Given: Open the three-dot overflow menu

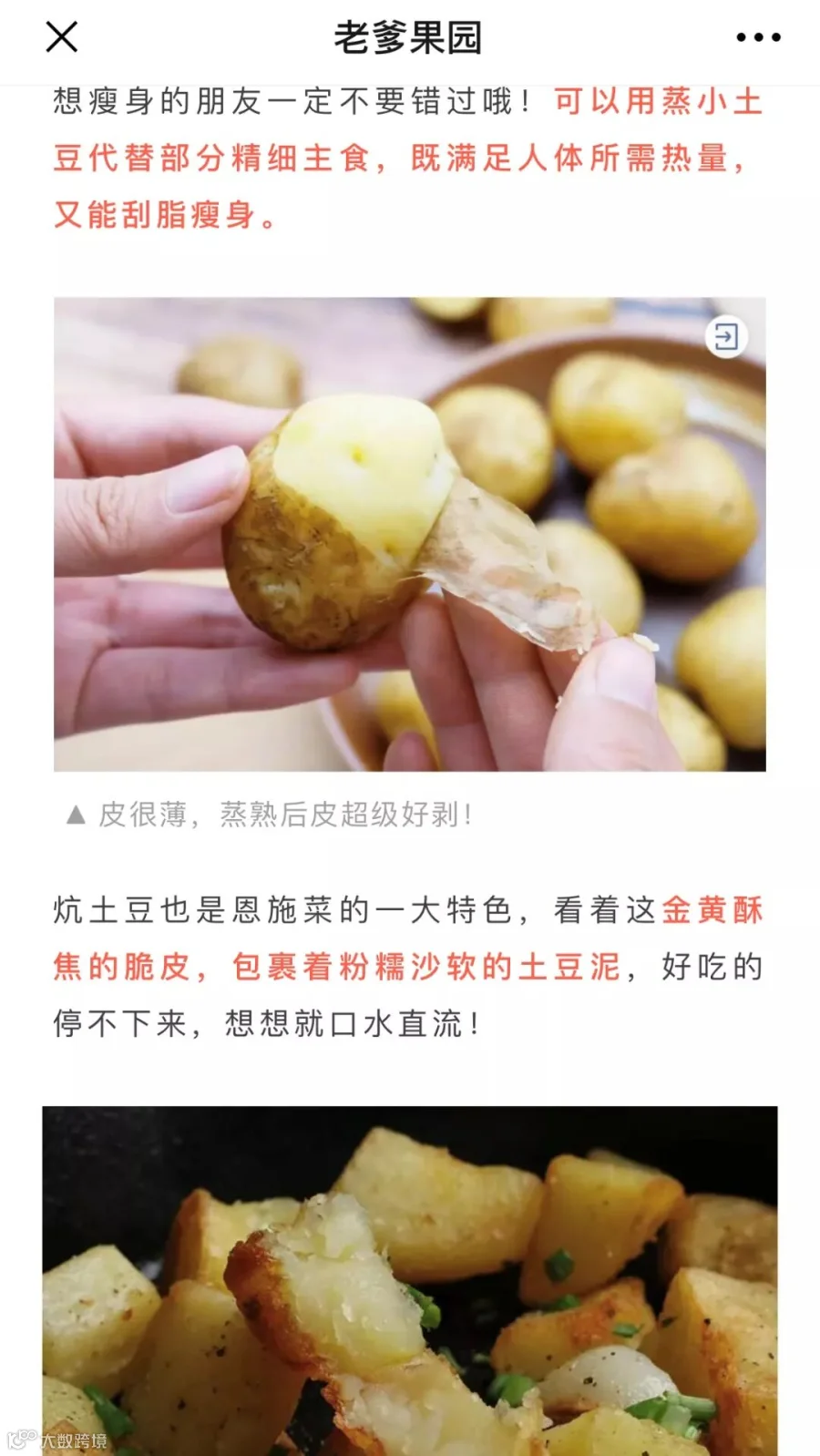Looking at the screenshot, I should 758,37.
